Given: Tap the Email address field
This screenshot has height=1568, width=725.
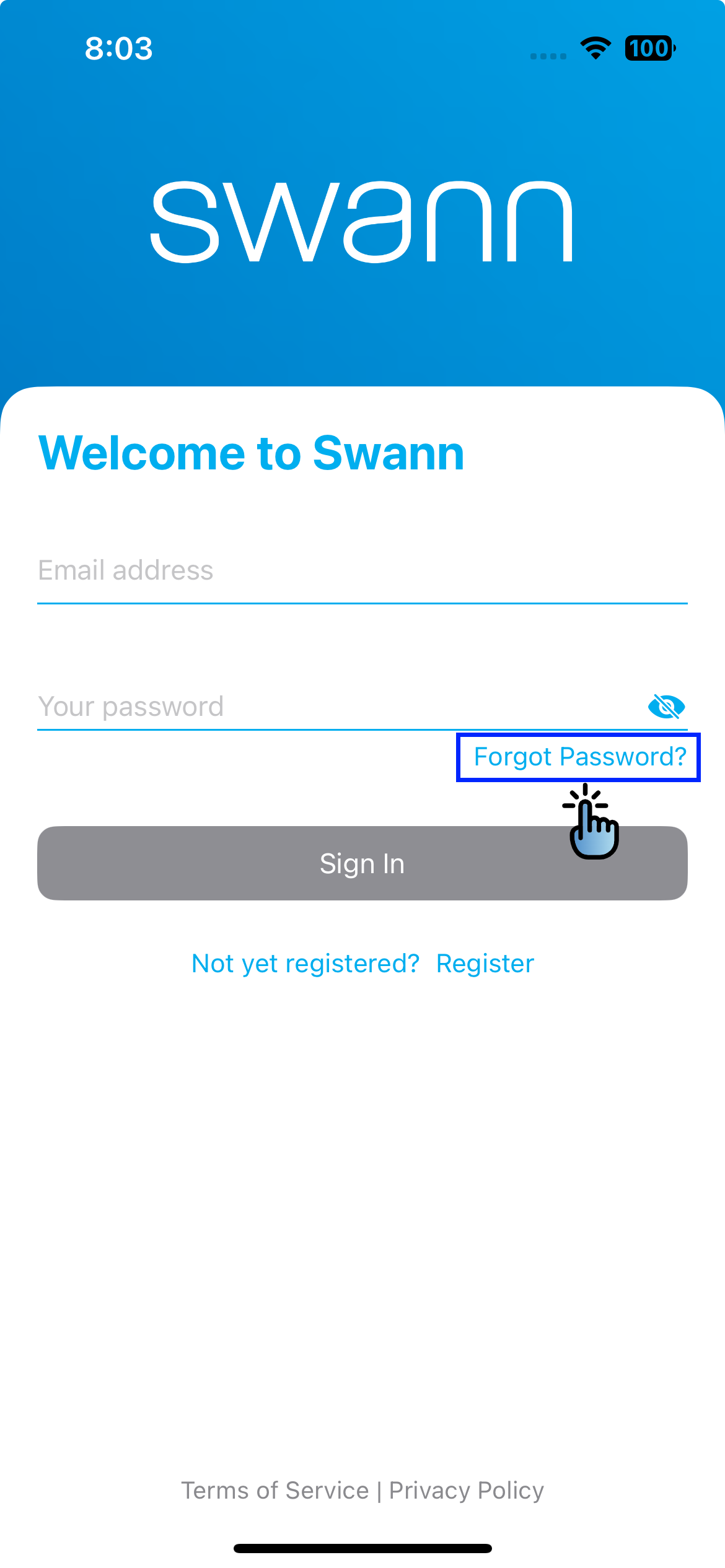Looking at the screenshot, I should [x=362, y=570].
